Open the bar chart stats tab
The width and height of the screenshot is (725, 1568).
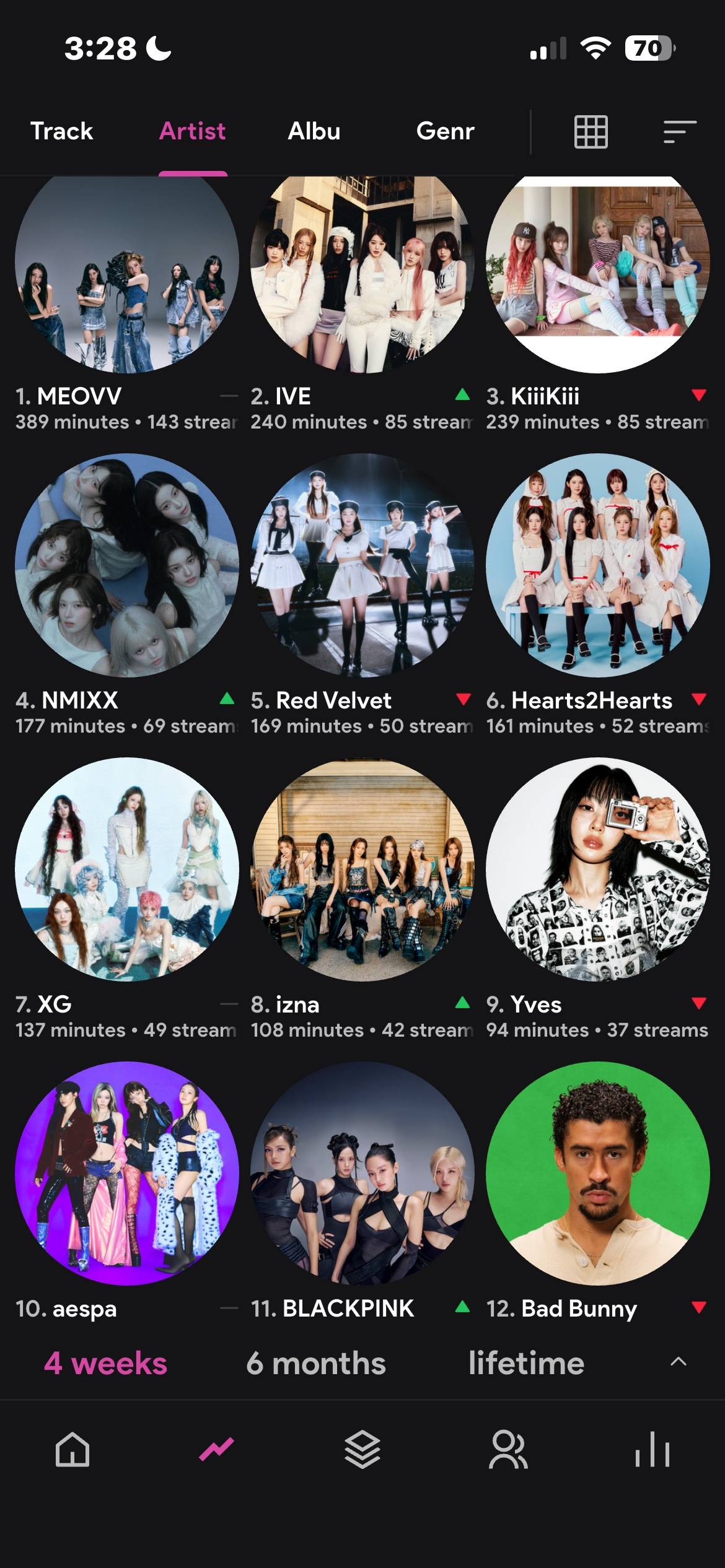click(x=652, y=1449)
